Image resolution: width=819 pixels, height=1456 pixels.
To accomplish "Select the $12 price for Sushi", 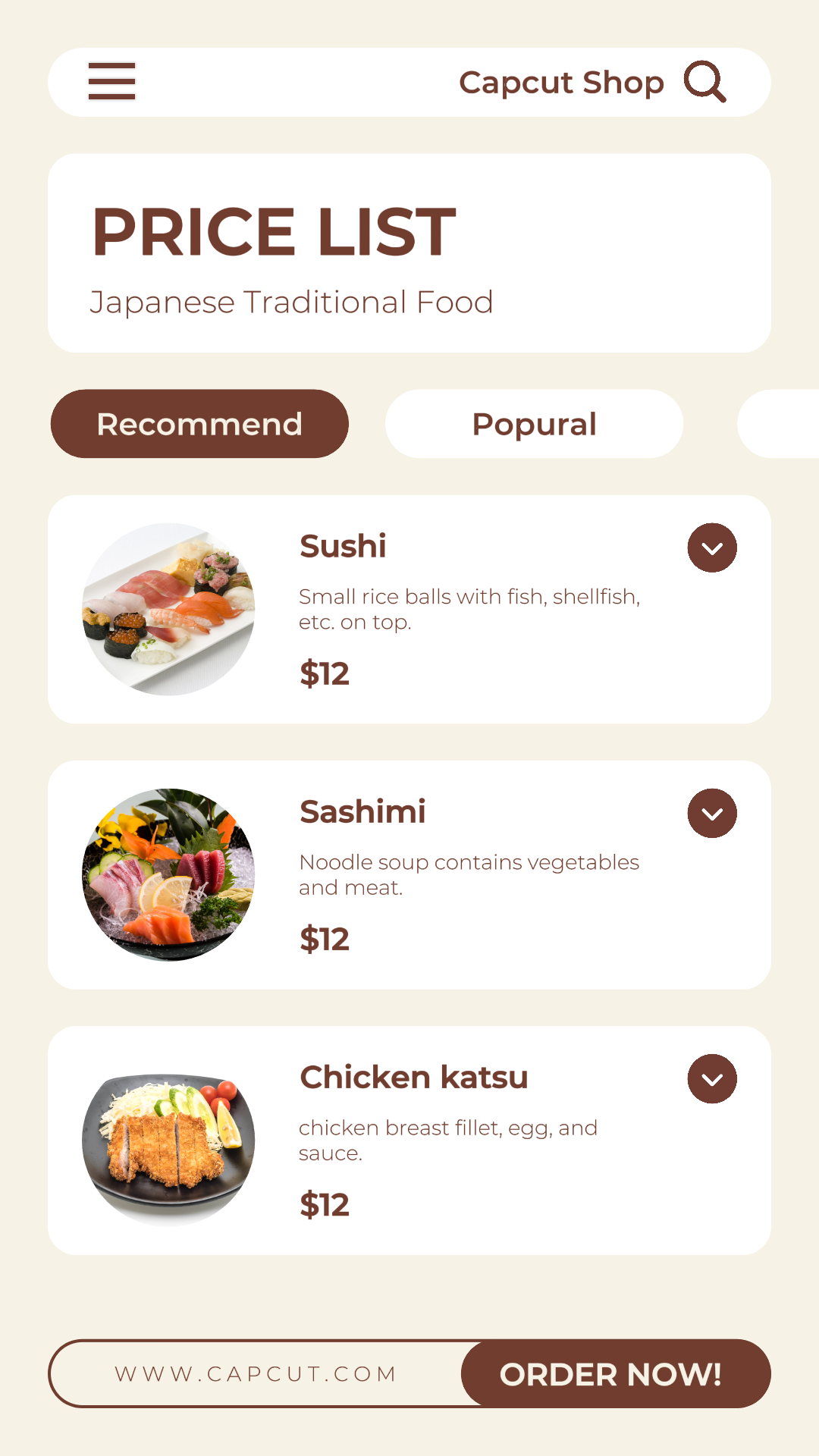I will [325, 672].
